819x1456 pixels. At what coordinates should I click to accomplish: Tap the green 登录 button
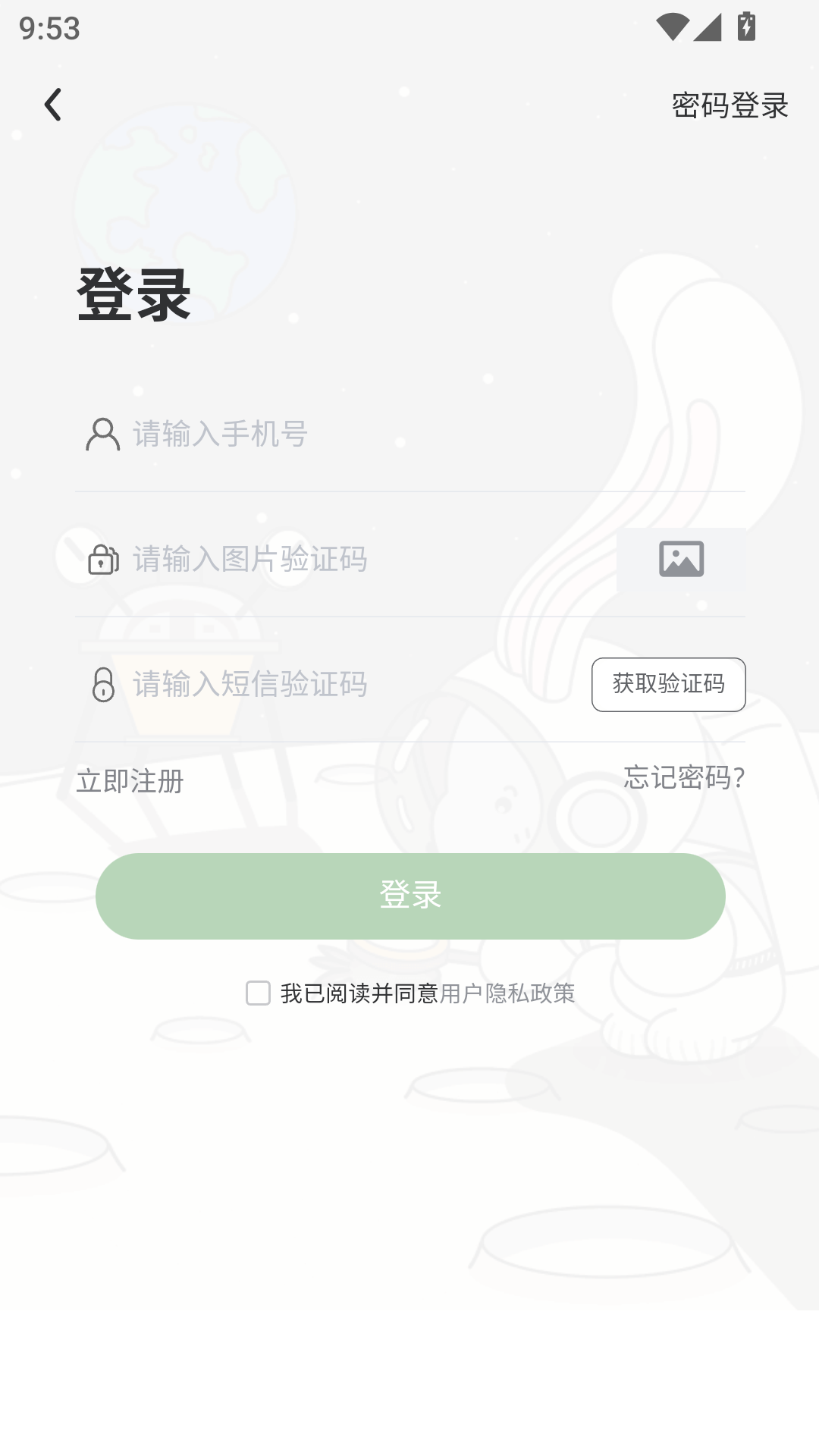pyautogui.click(x=410, y=896)
